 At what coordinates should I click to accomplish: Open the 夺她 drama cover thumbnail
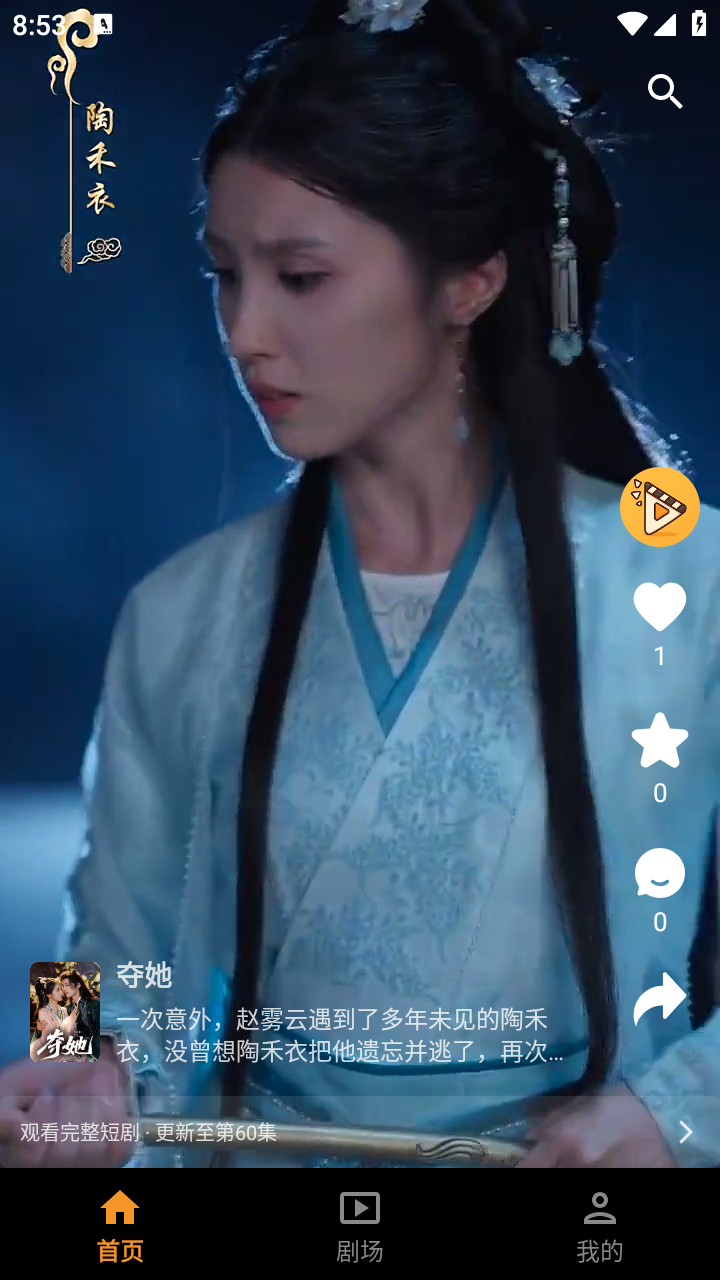click(65, 1011)
